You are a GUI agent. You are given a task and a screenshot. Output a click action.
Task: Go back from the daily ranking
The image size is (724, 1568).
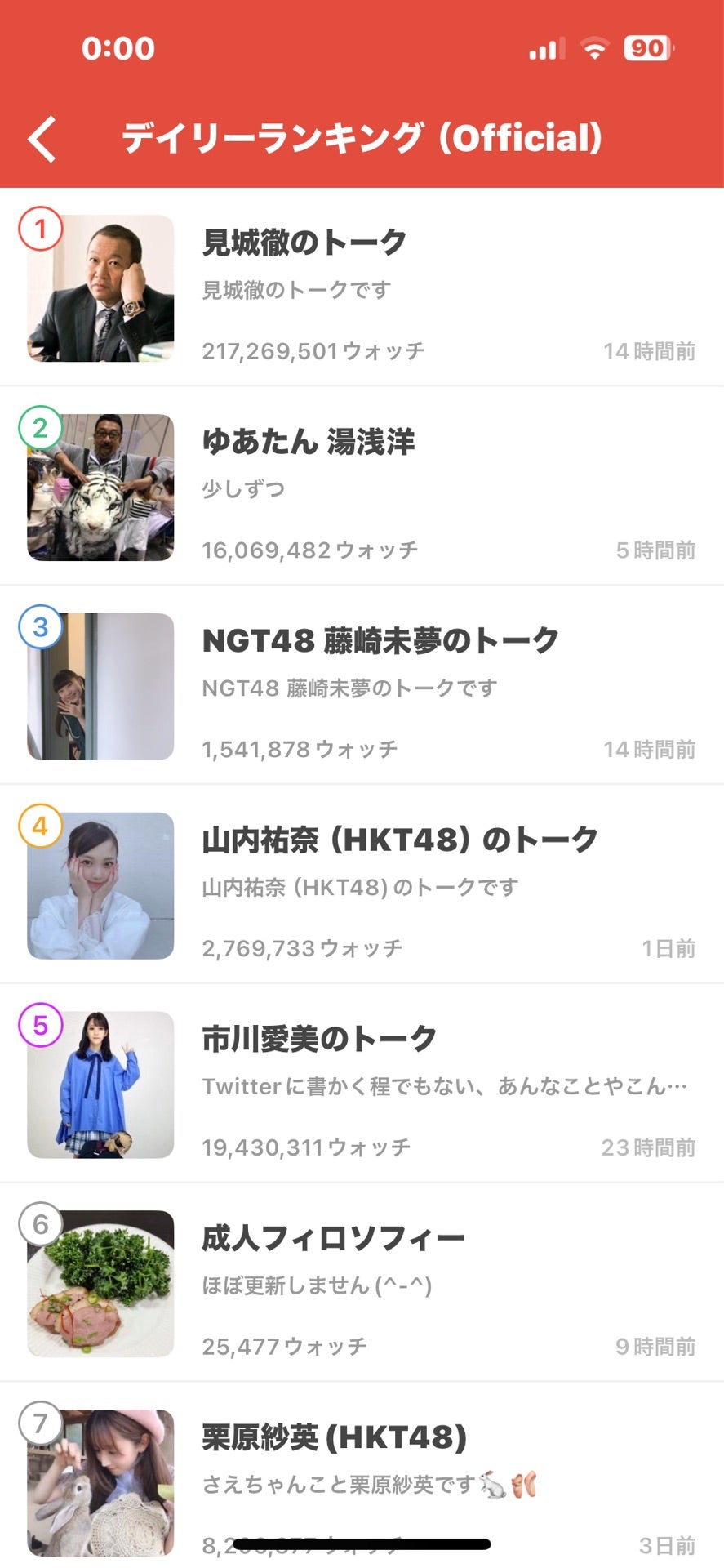point(42,139)
